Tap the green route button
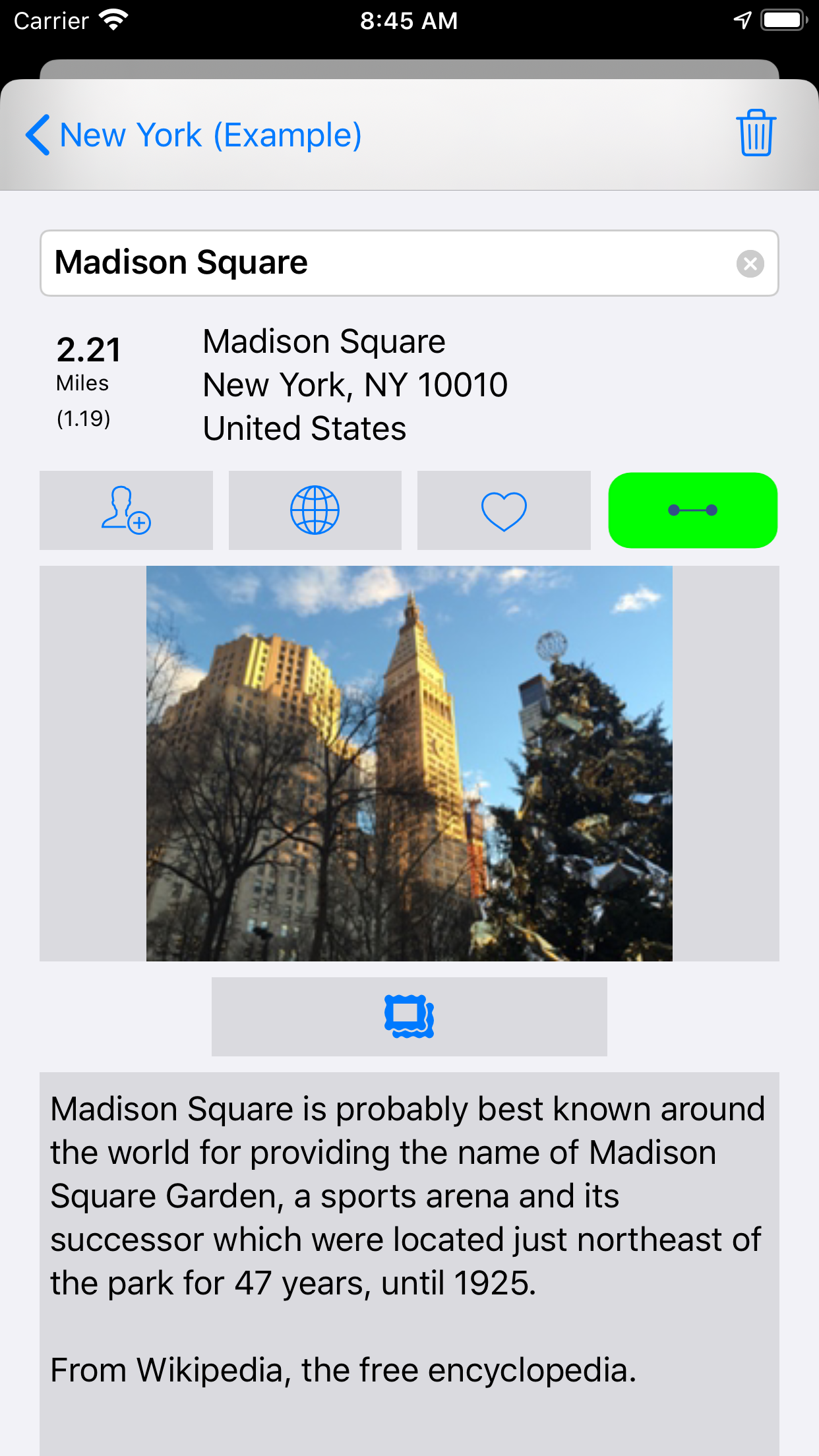Screen dimensions: 819x1456 tap(693, 510)
